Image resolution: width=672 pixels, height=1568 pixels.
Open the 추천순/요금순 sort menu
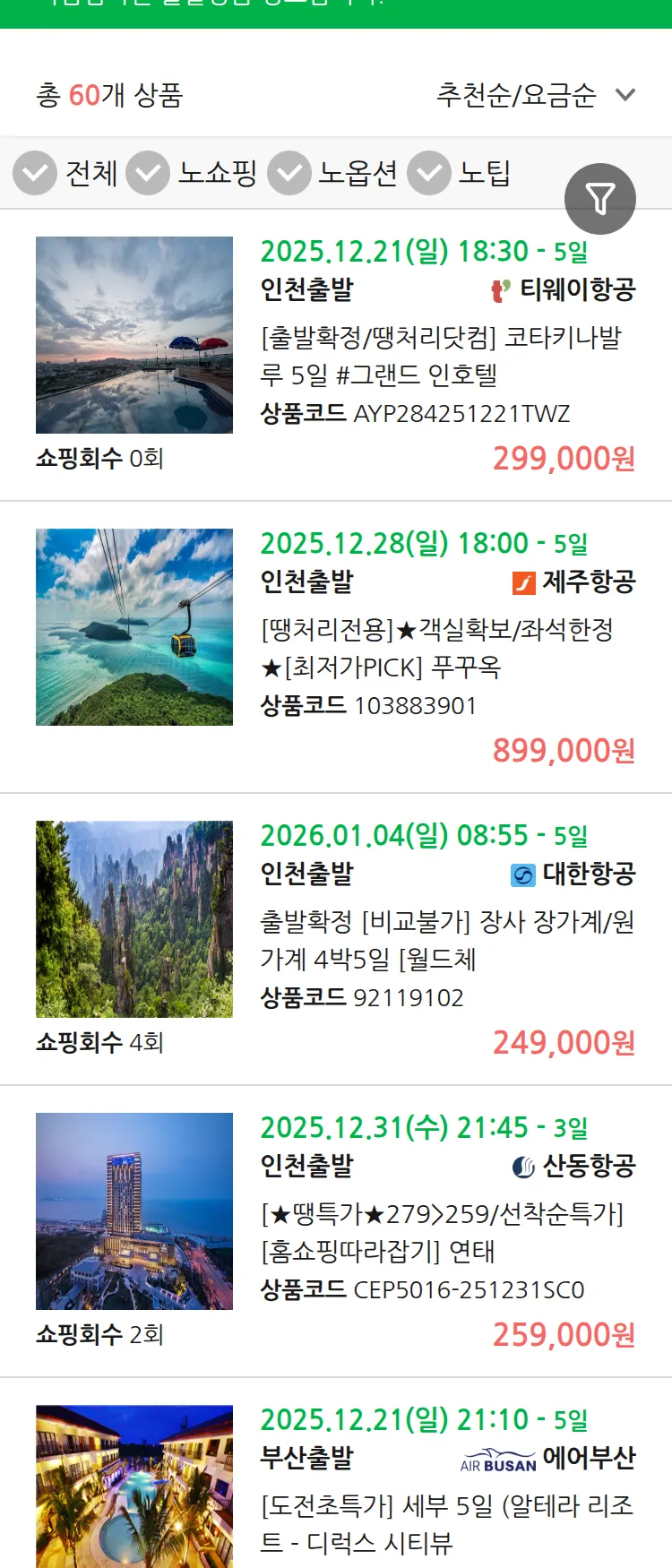pyautogui.click(x=518, y=94)
